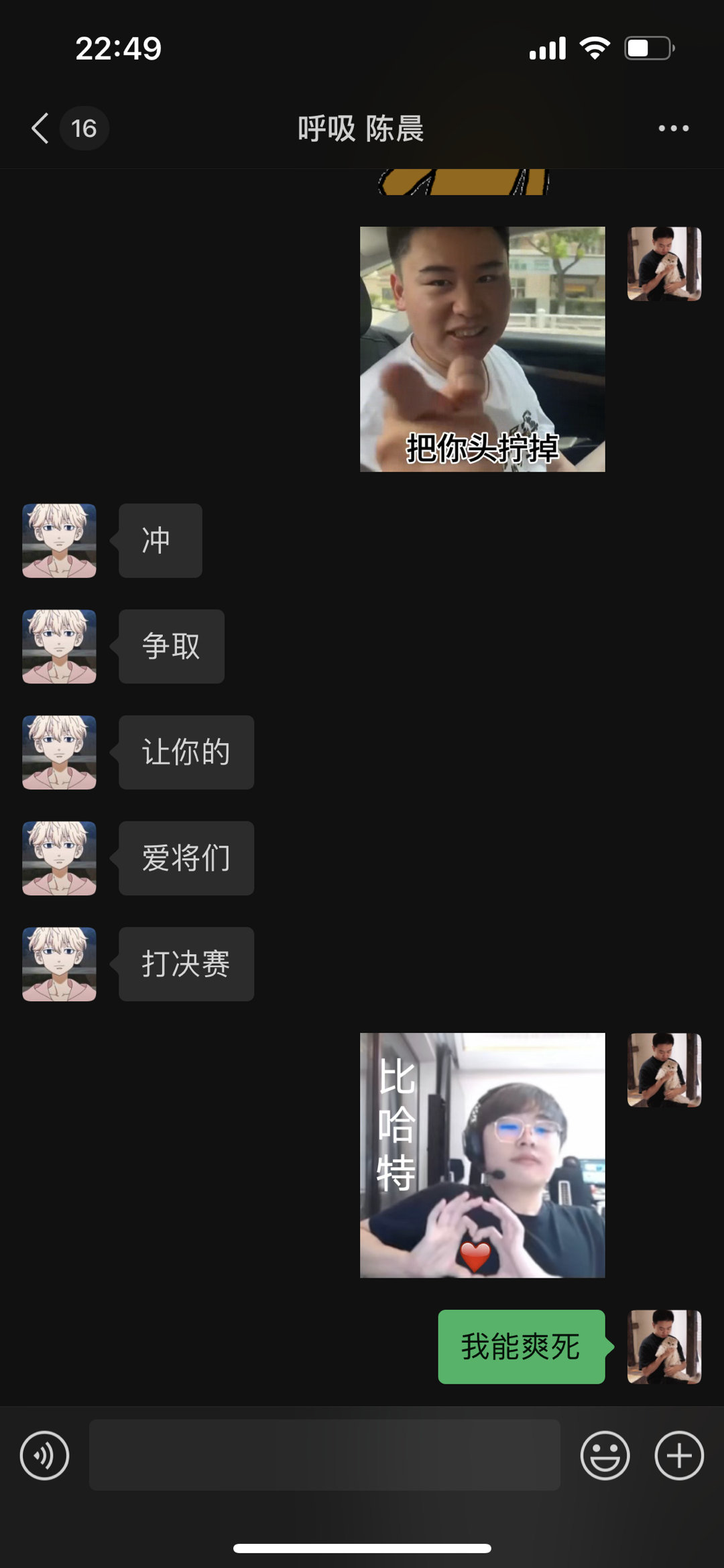Image resolution: width=724 pixels, height=1568 pixels.
Task: Open the chat info overflow menu
Action: [673, 128]
